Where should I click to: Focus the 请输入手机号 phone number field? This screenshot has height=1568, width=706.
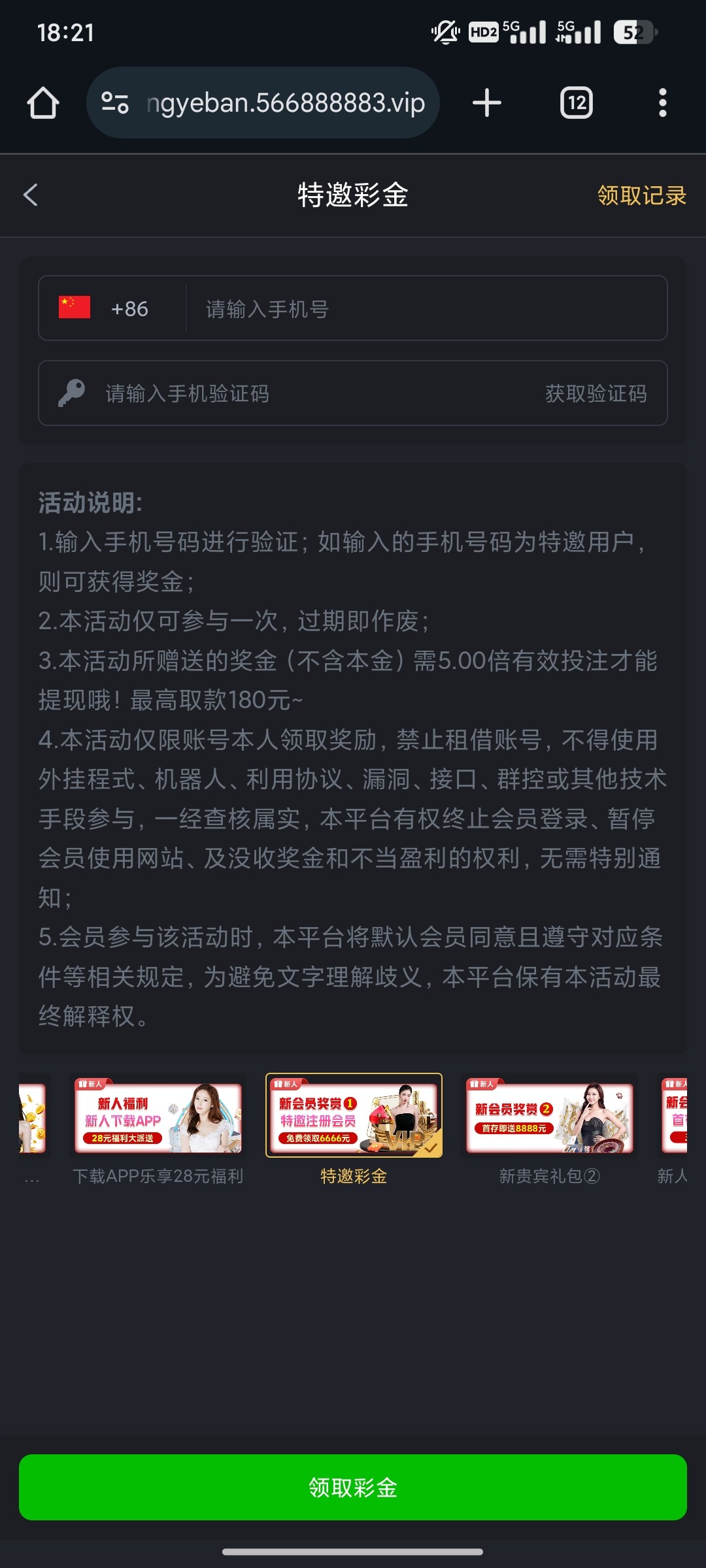point(425,308)
